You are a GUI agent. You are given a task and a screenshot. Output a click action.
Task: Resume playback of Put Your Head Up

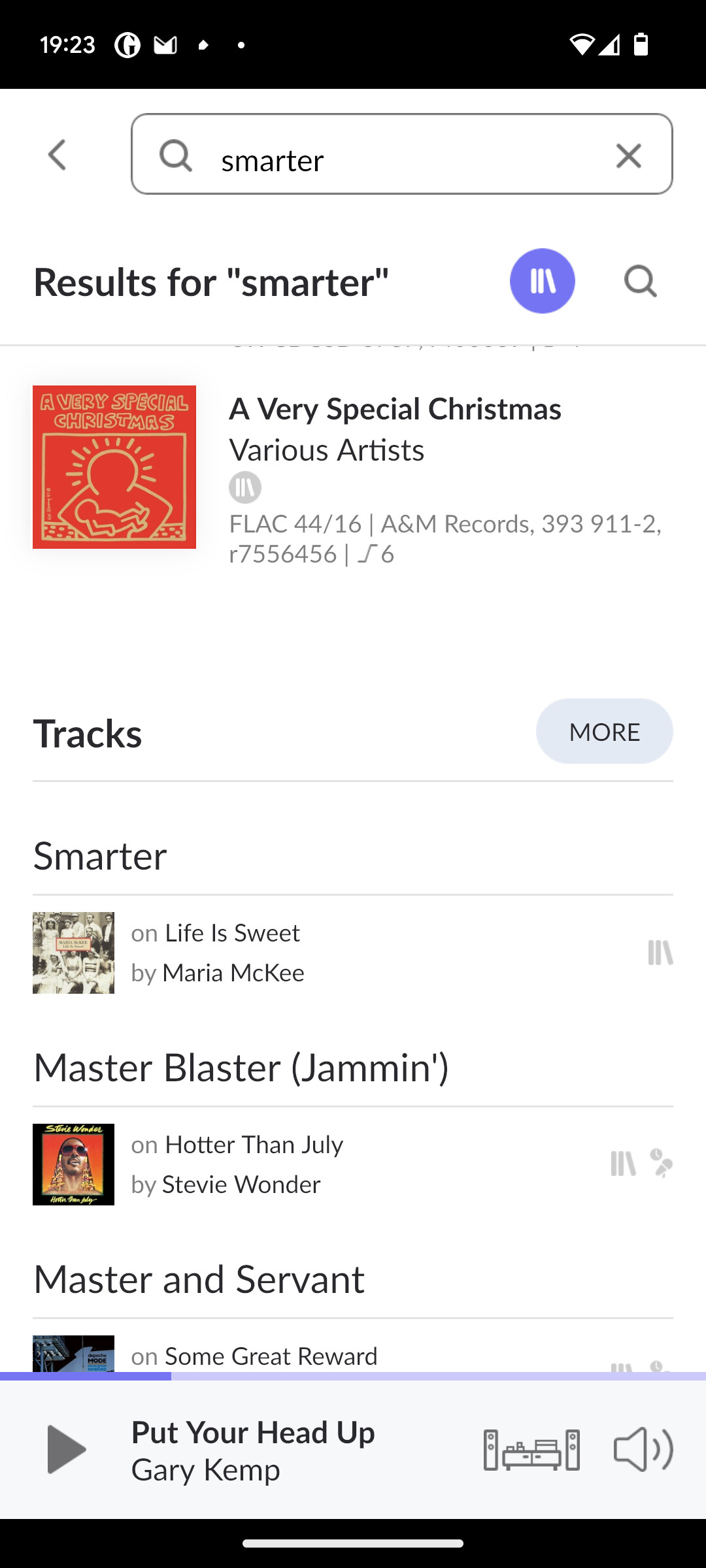66,1449
